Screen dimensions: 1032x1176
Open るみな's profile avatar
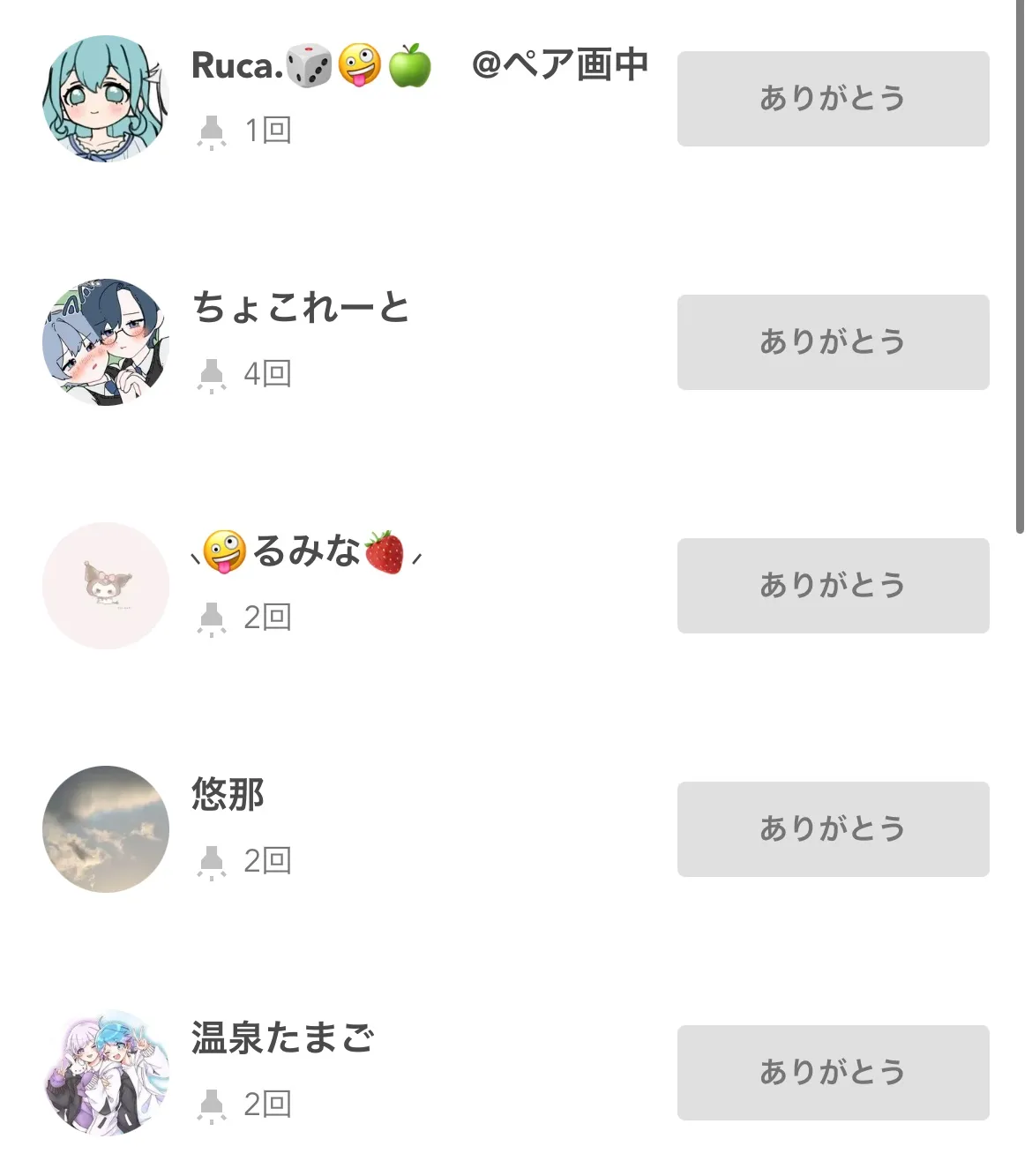pos(106,586)
